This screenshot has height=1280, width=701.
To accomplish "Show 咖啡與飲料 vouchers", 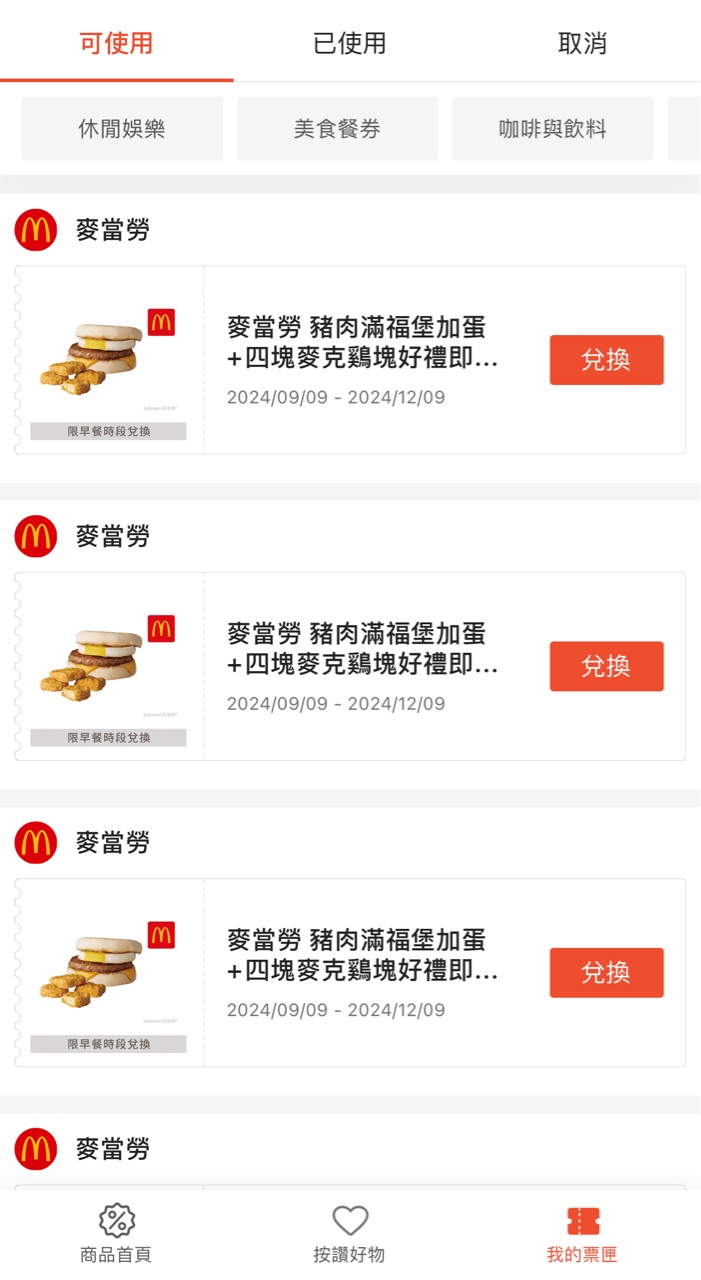I will [x=552, y=129].
